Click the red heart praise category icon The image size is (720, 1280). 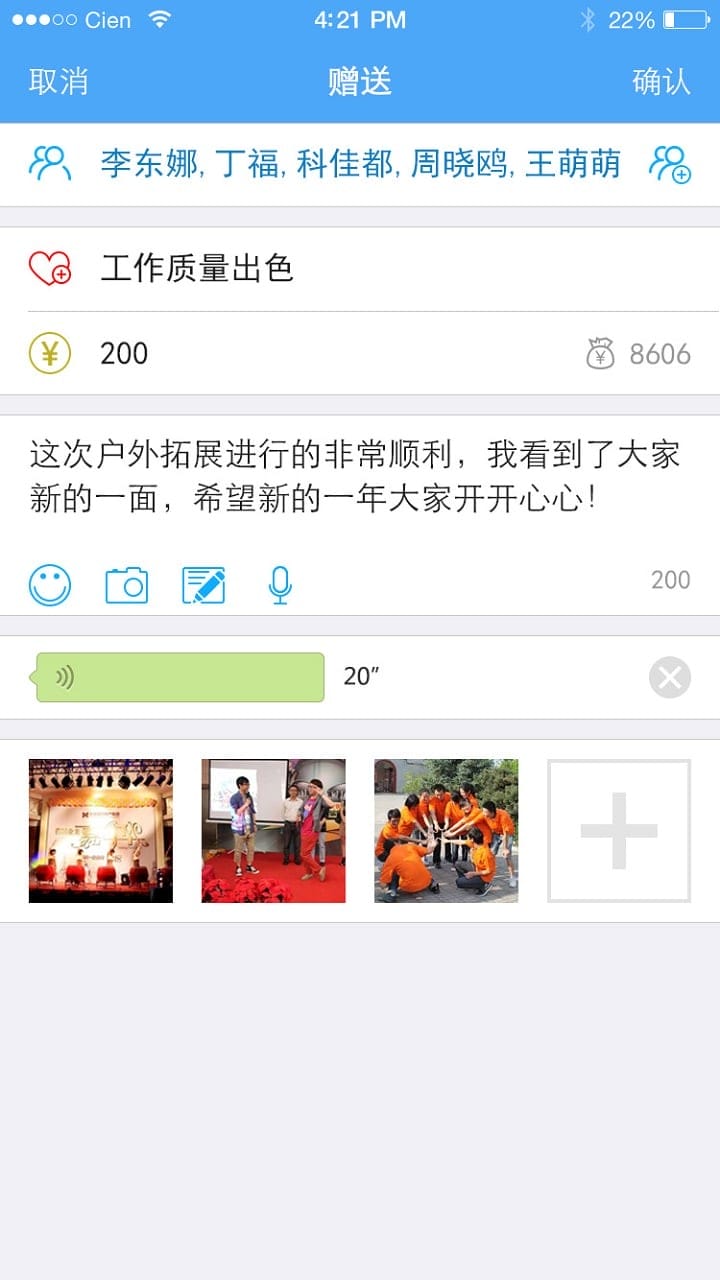tap(48, 268)
